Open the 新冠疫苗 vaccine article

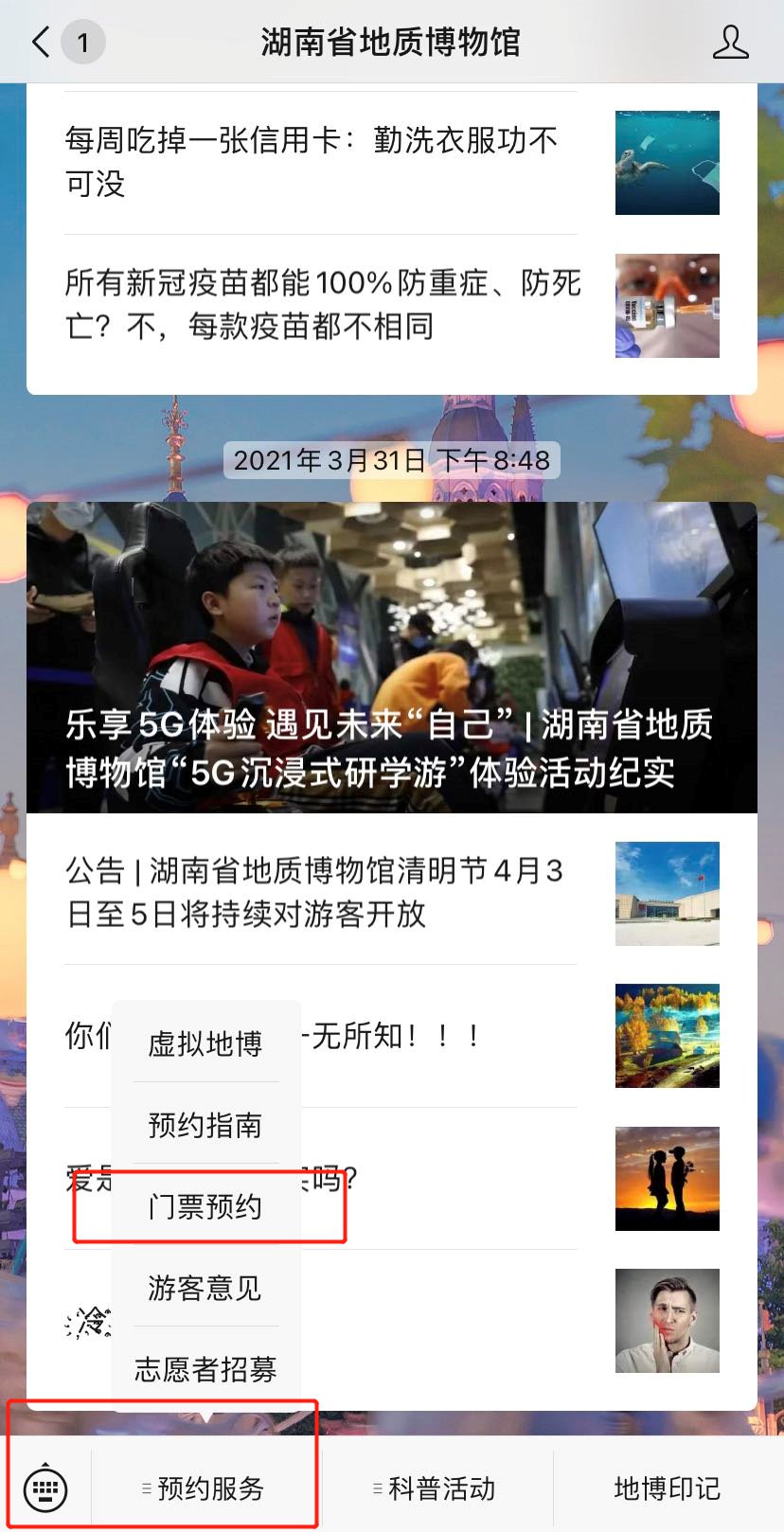tap(320, 304)
